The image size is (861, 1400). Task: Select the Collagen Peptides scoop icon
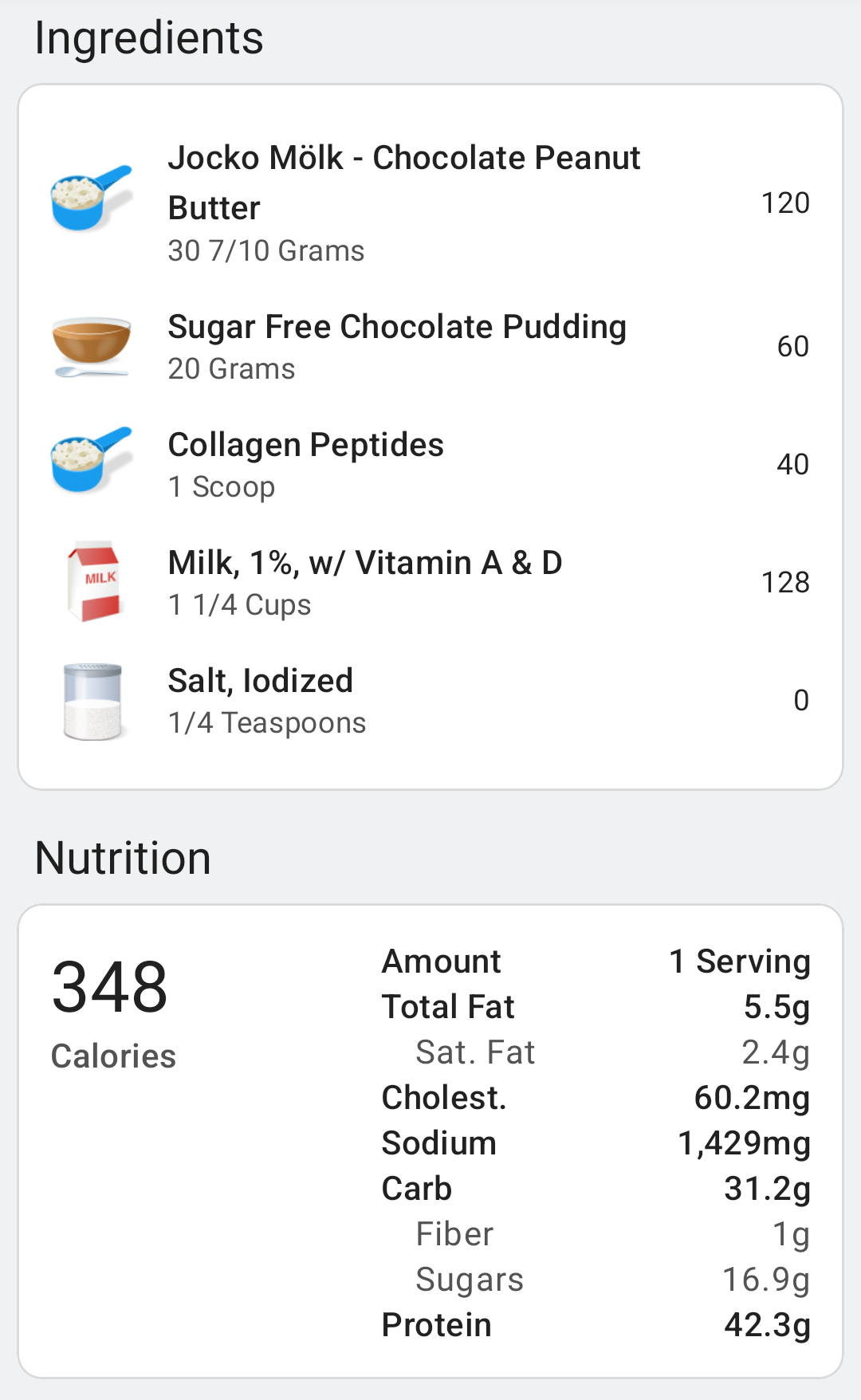pyautogui.click(x=90, y=457)
